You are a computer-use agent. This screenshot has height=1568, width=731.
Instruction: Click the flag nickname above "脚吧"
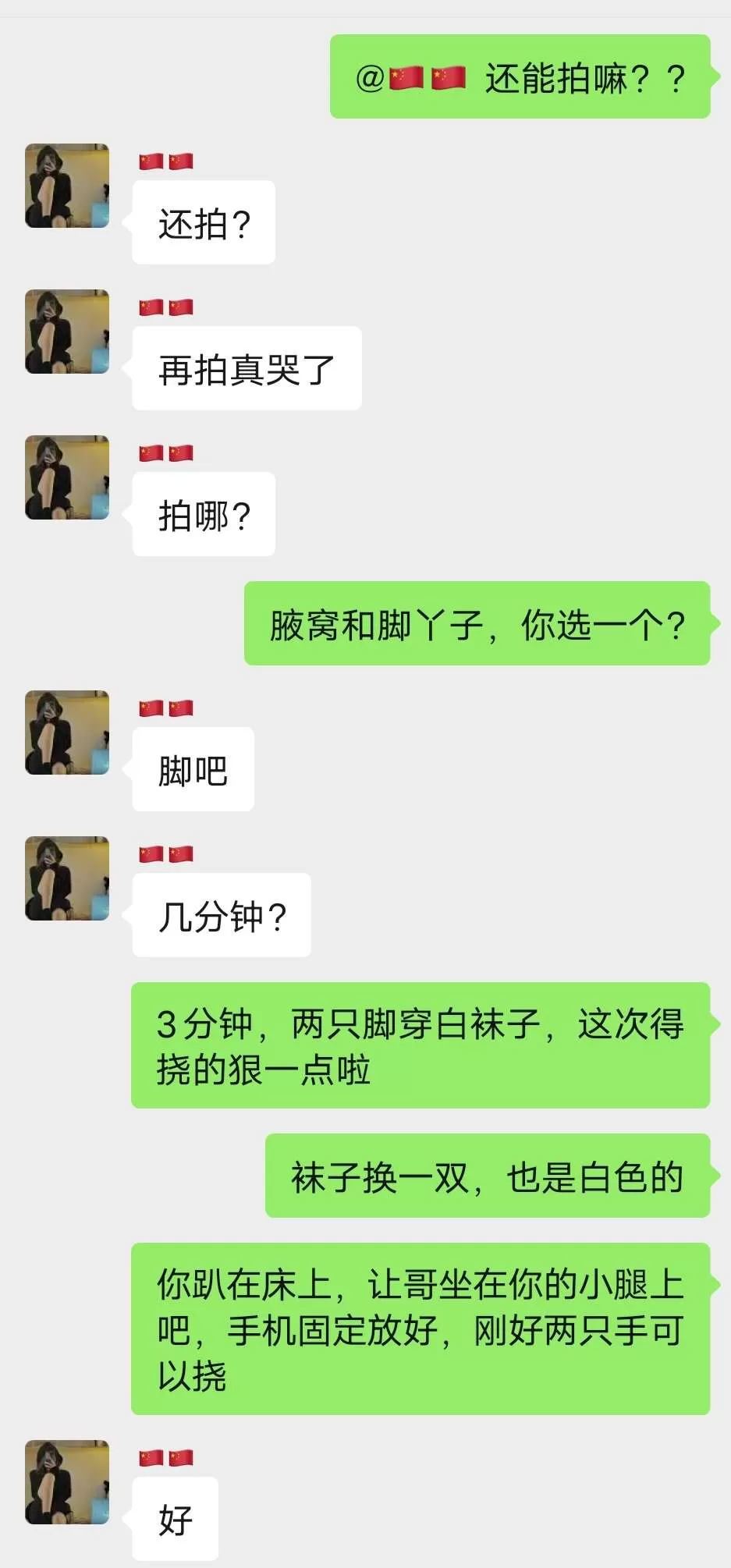point(166,708)
